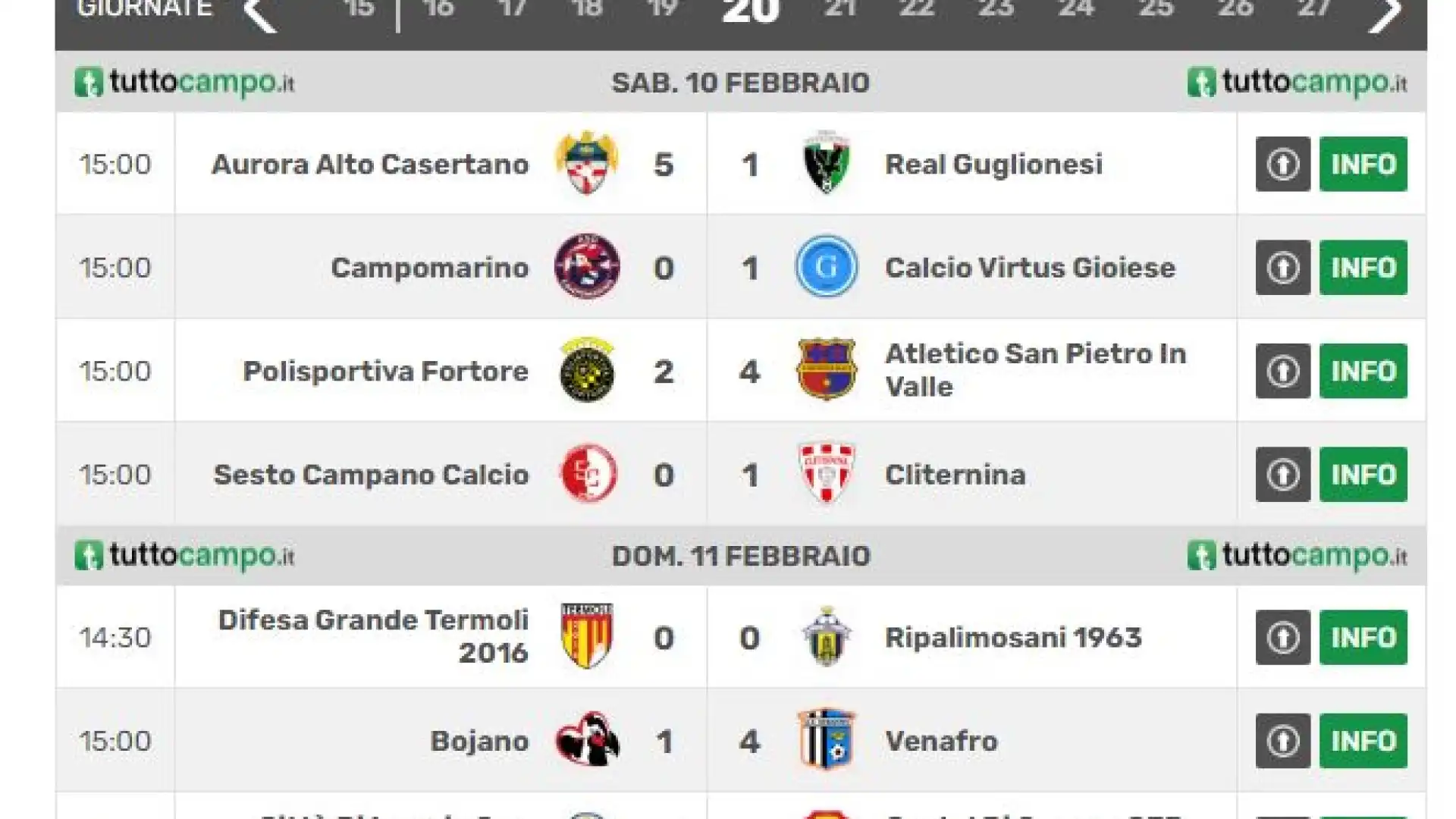Open INFO for Bojano vs Venafro

(x=1363, y=741)
